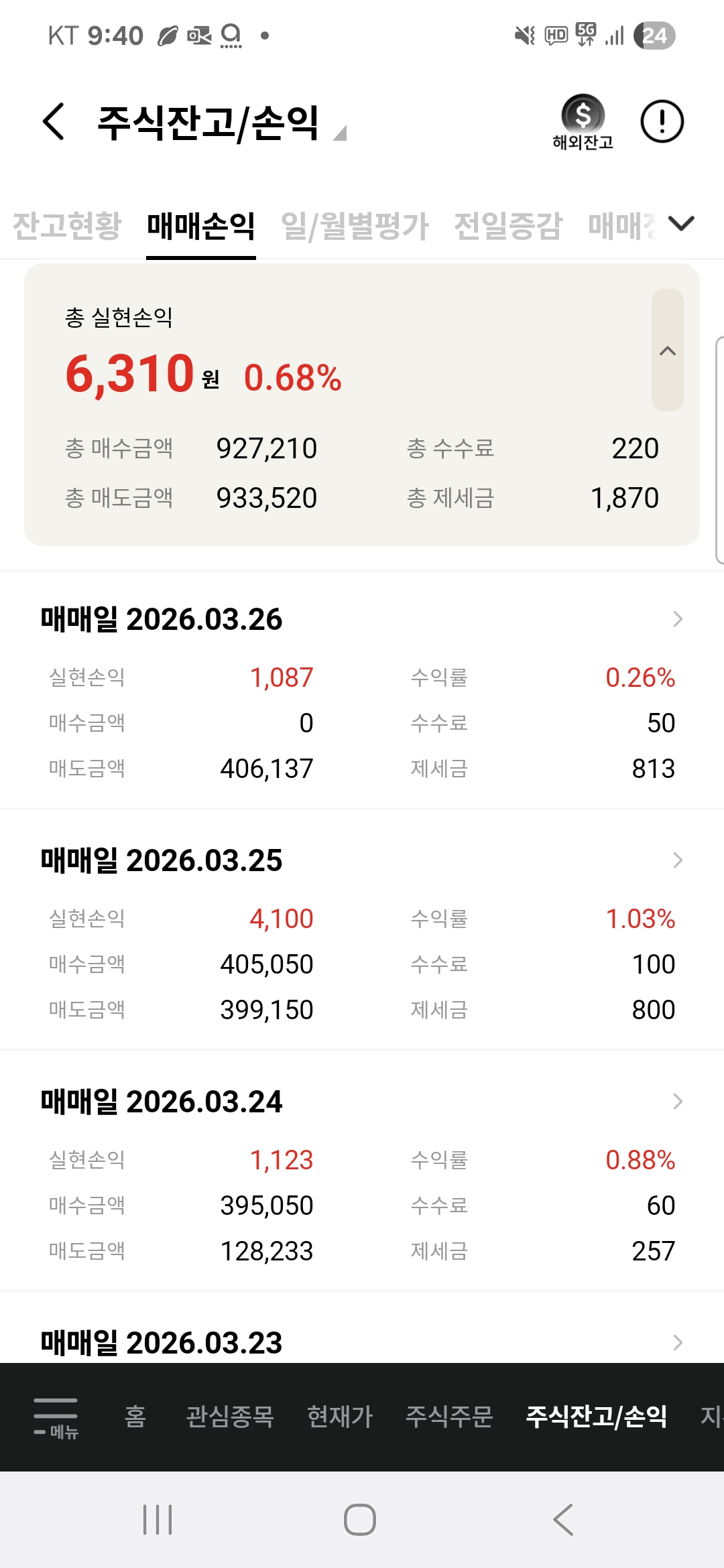
Task: Go back using the header back arrow
Action: (x=54, y=122)
